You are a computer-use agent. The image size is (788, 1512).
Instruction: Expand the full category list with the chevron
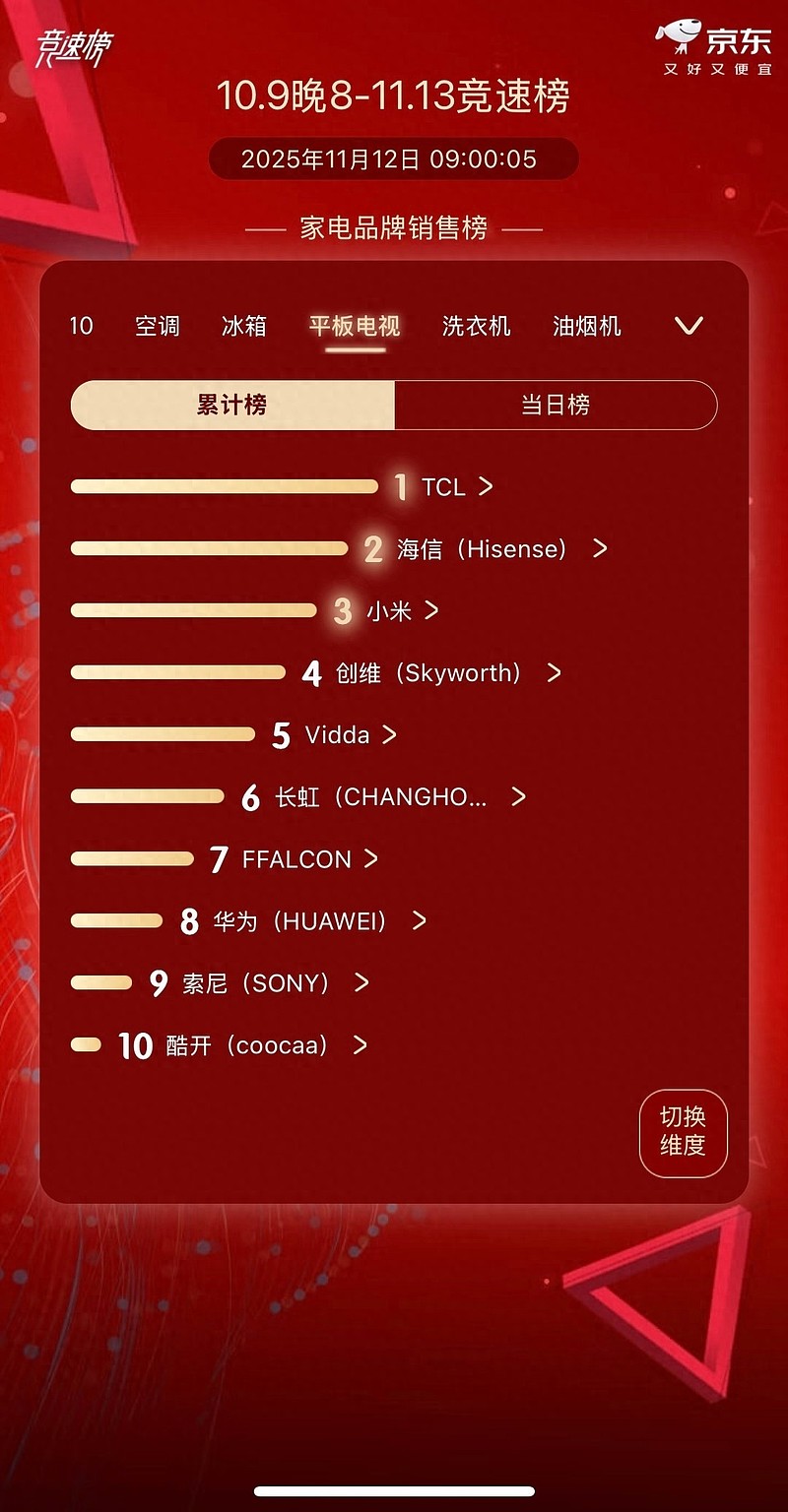coord(690,326)
